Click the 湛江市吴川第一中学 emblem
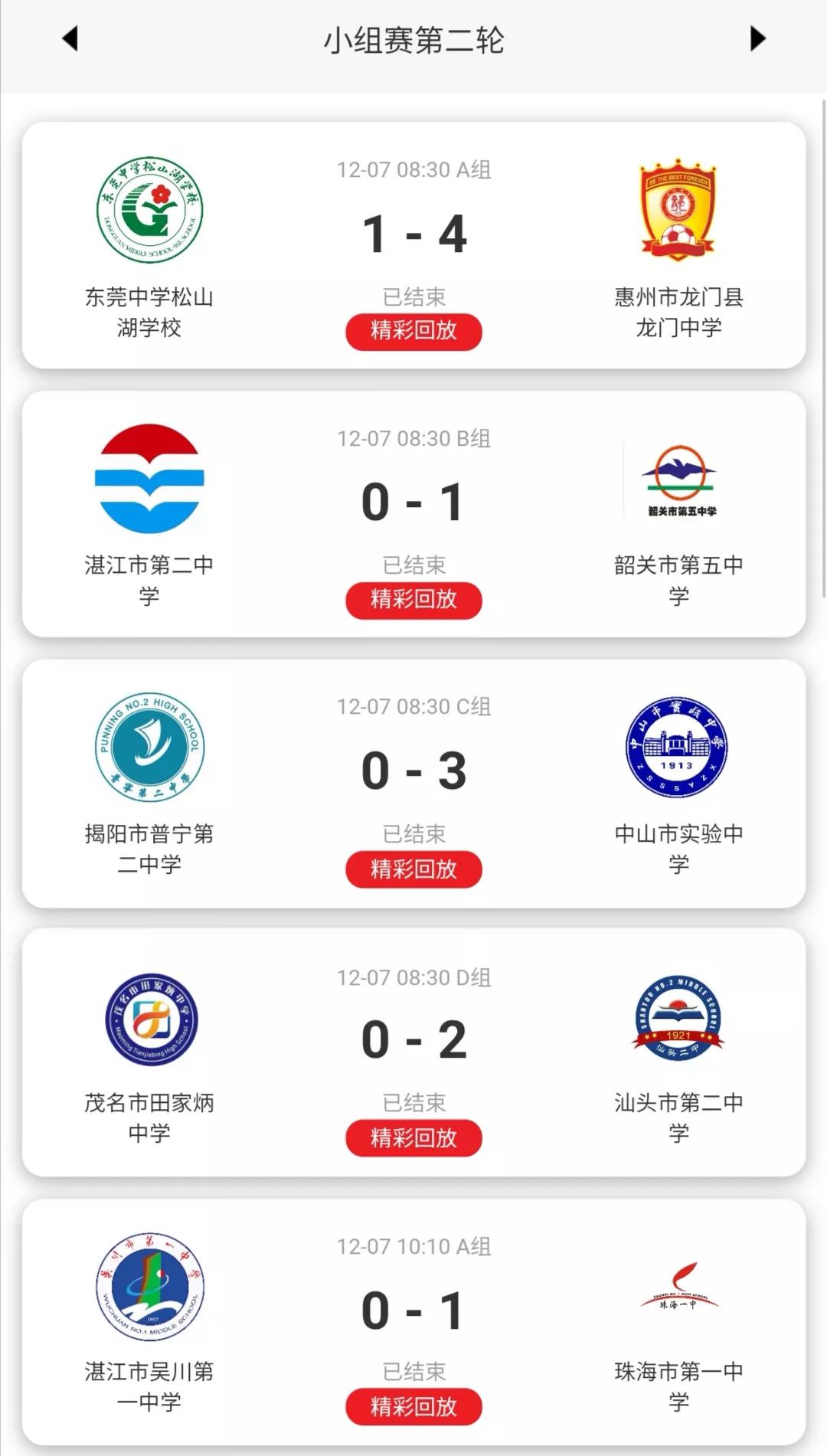The height and width of the screenshot is (1456, 827). pos(151,1287)
